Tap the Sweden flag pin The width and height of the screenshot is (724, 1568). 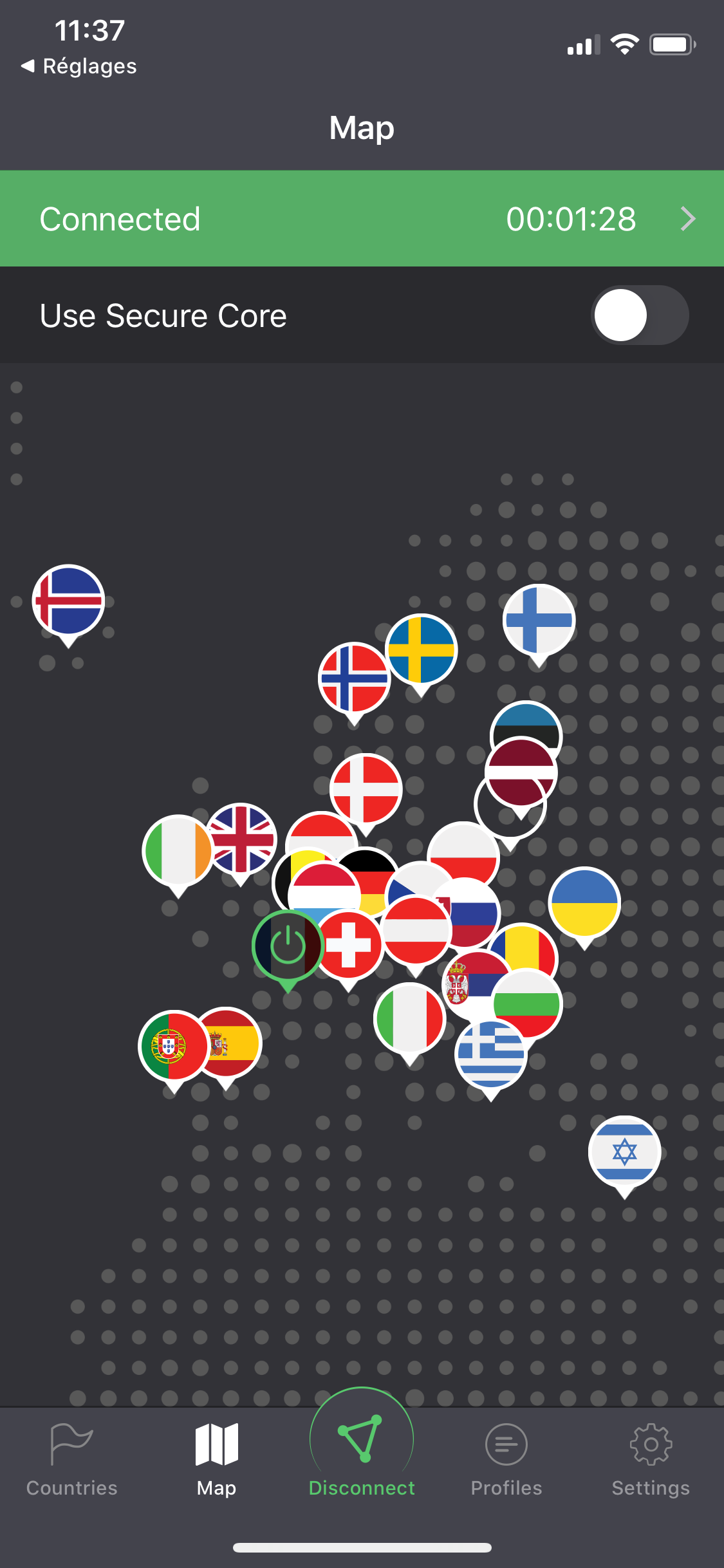[x=422, y=650]
